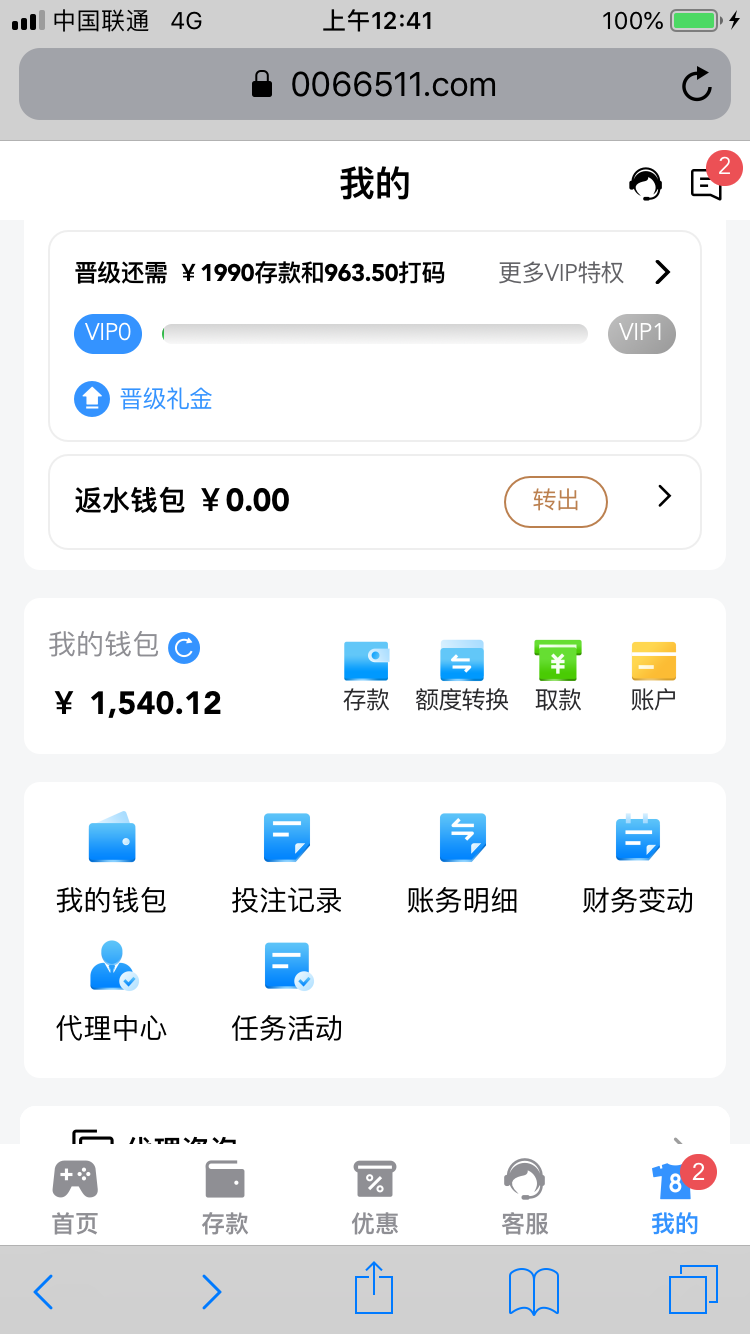The width and height of the screenshot is (750, 1334).
Task: Open 返水钱包 details via its chevron
Action: [663, 496]
